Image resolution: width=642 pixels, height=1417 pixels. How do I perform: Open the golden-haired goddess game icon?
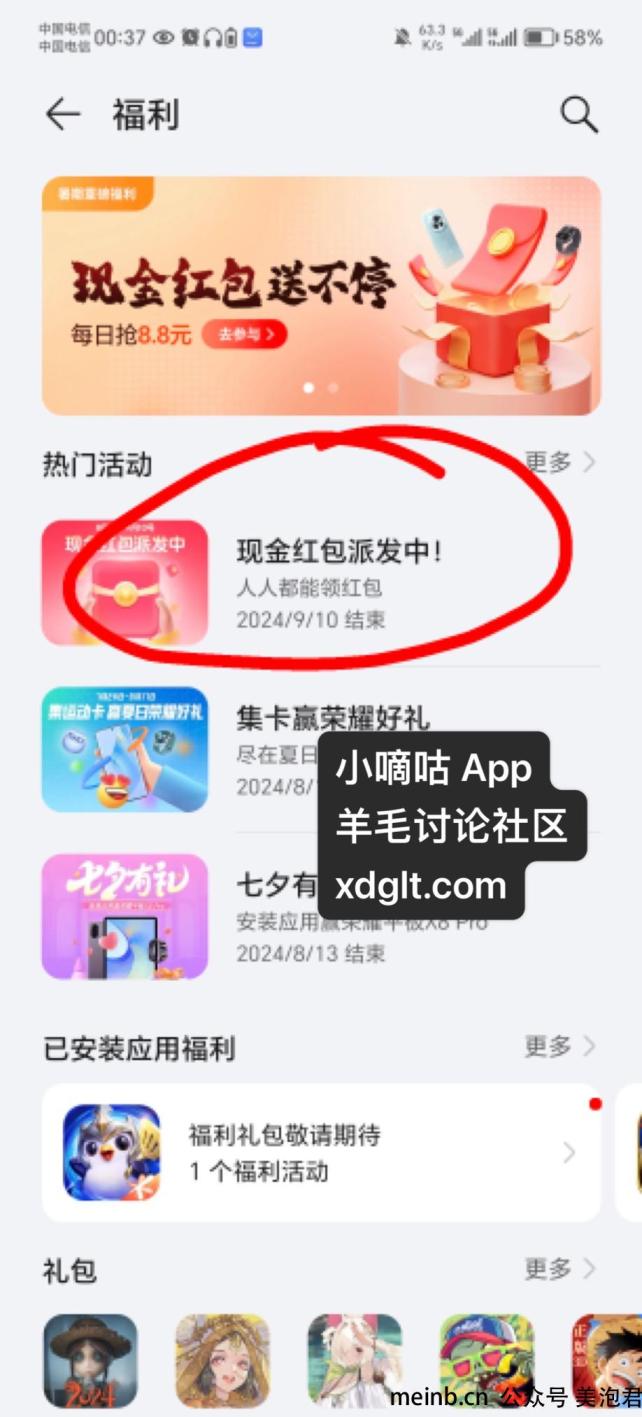pyautogui.click(x=222, y=1360)
